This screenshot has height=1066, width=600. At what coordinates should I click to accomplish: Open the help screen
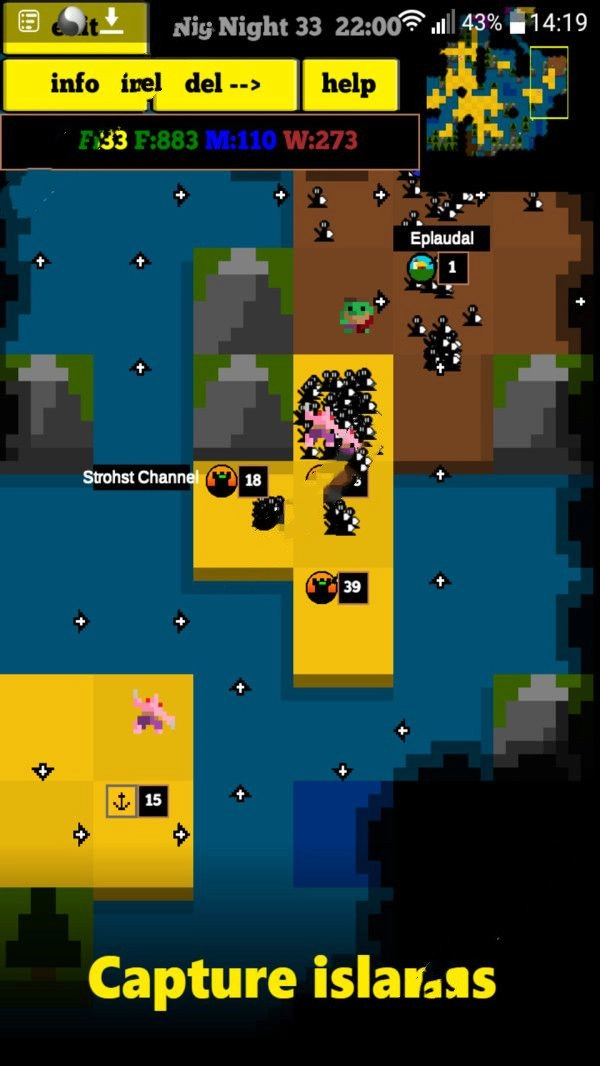click(349, 84)
